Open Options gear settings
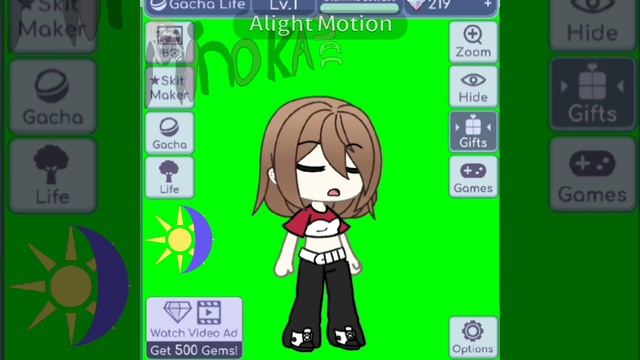 473,338
